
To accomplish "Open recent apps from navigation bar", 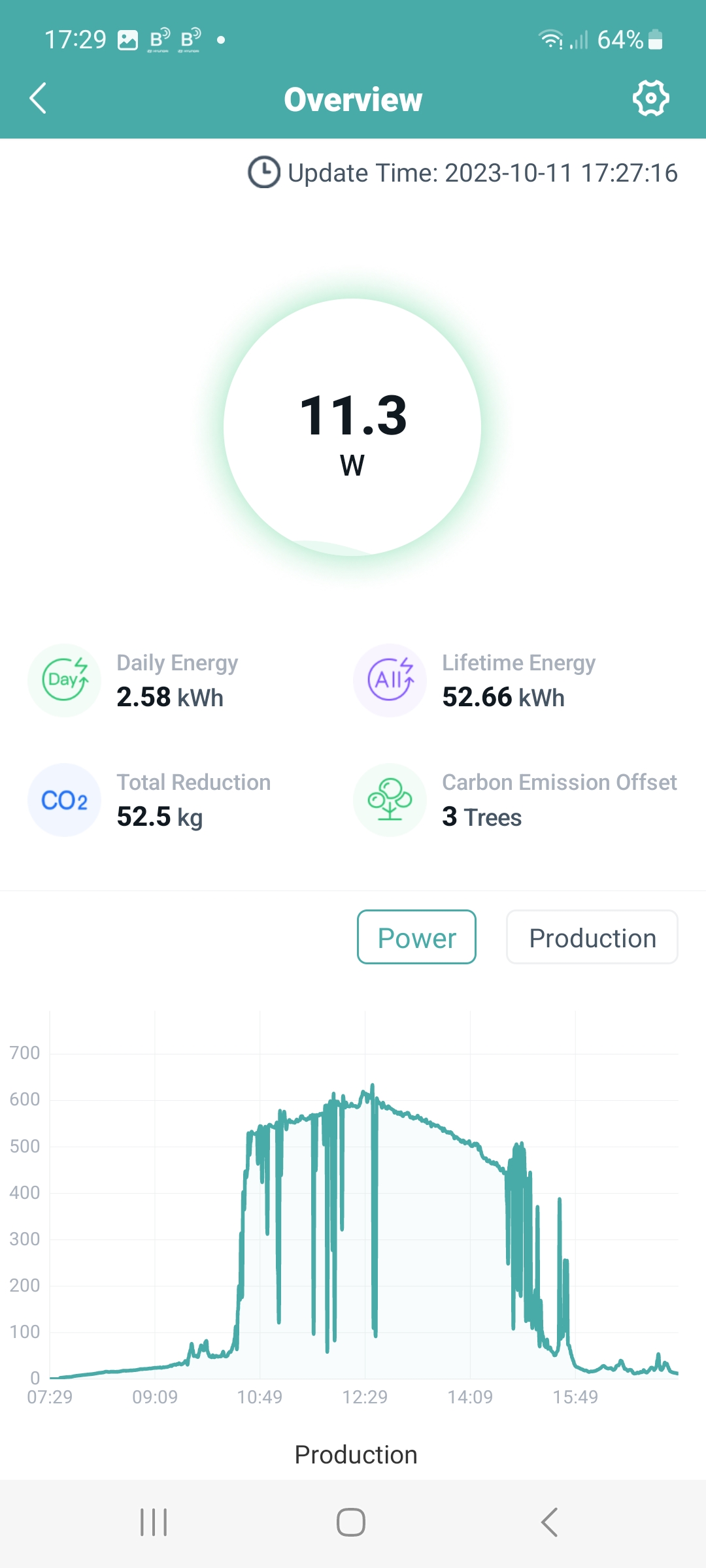I will 154,1522.
